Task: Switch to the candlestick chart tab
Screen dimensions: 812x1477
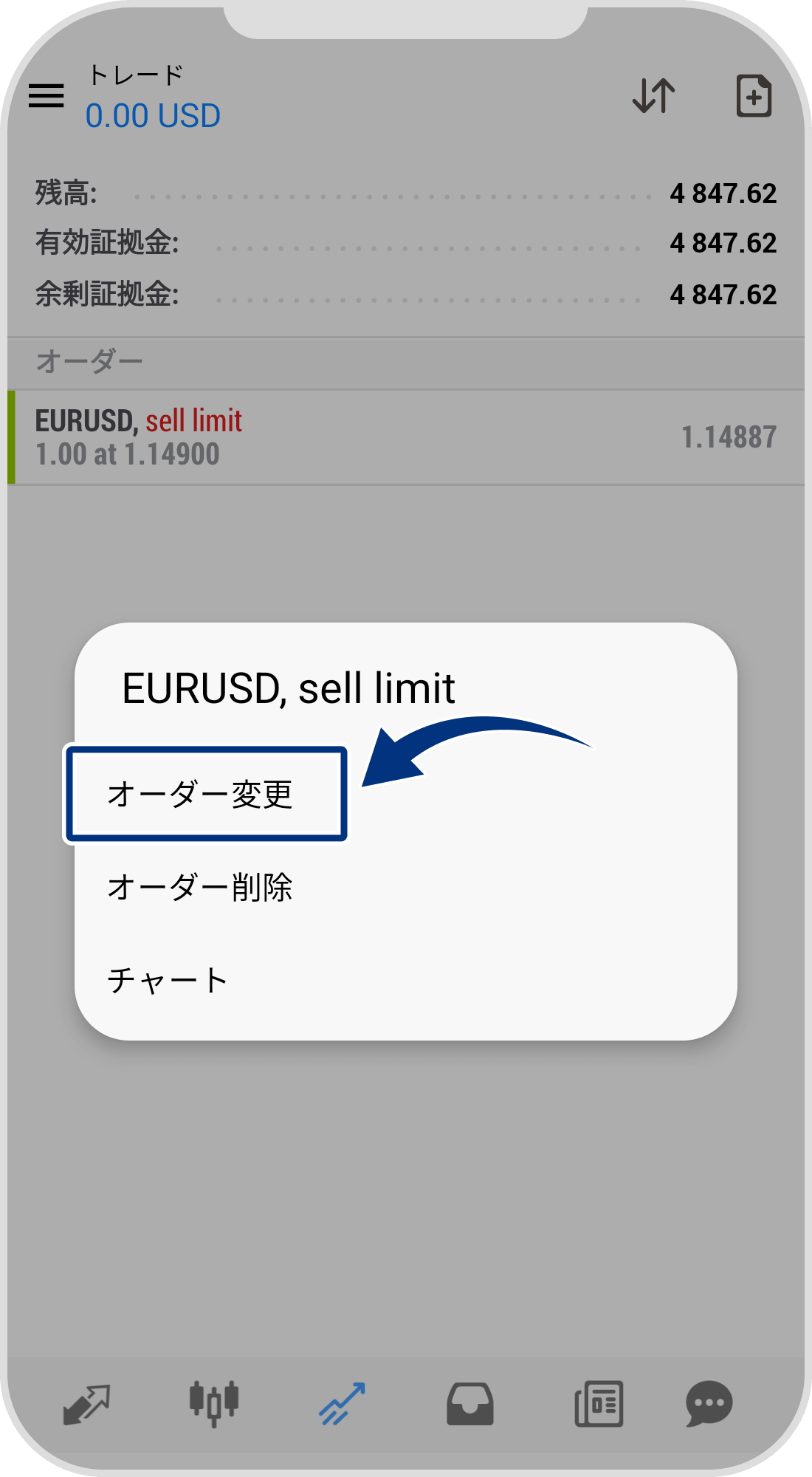Action: click(x=214, y=1402)
